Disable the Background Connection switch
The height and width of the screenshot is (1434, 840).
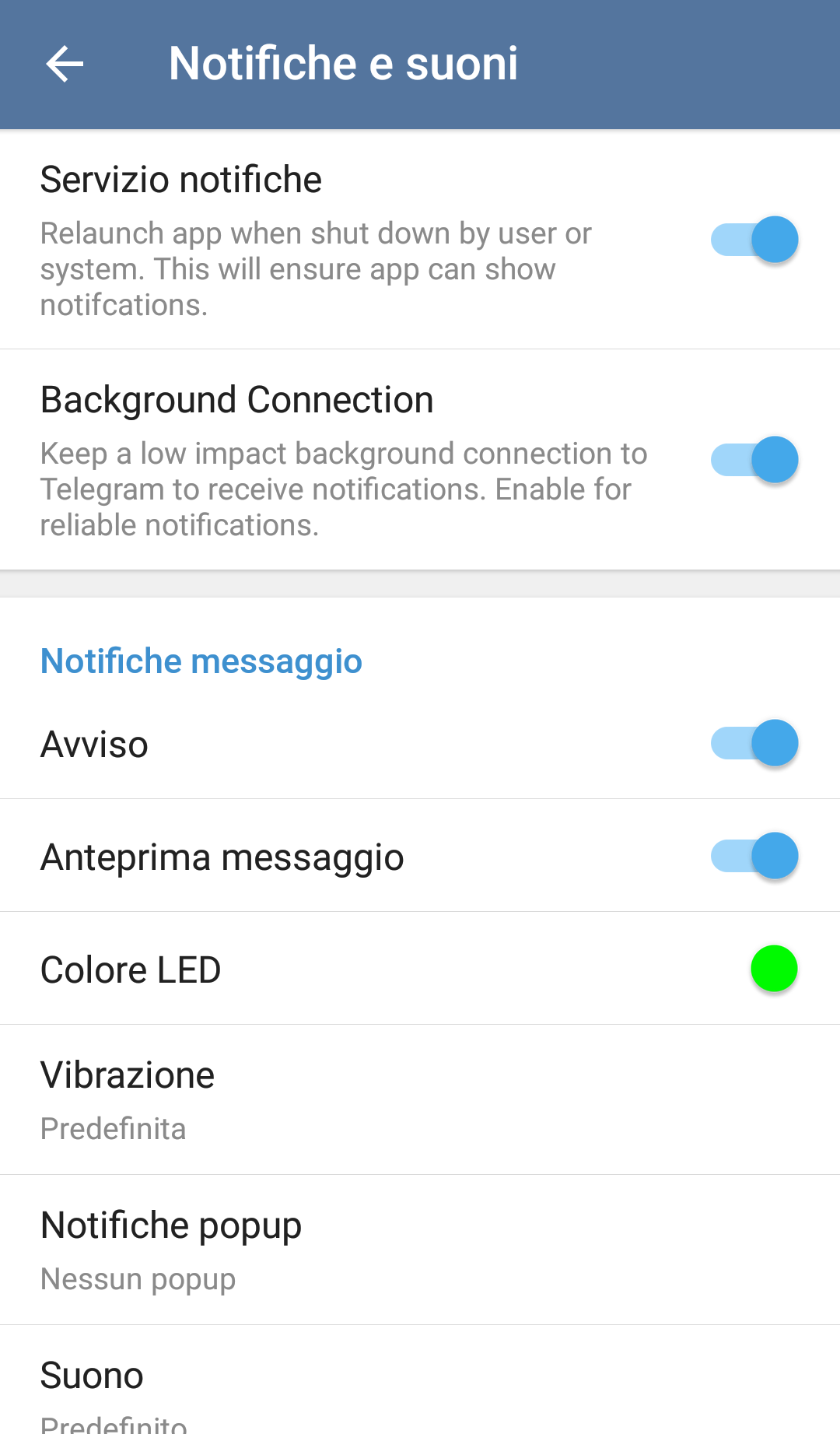point(754,460)
